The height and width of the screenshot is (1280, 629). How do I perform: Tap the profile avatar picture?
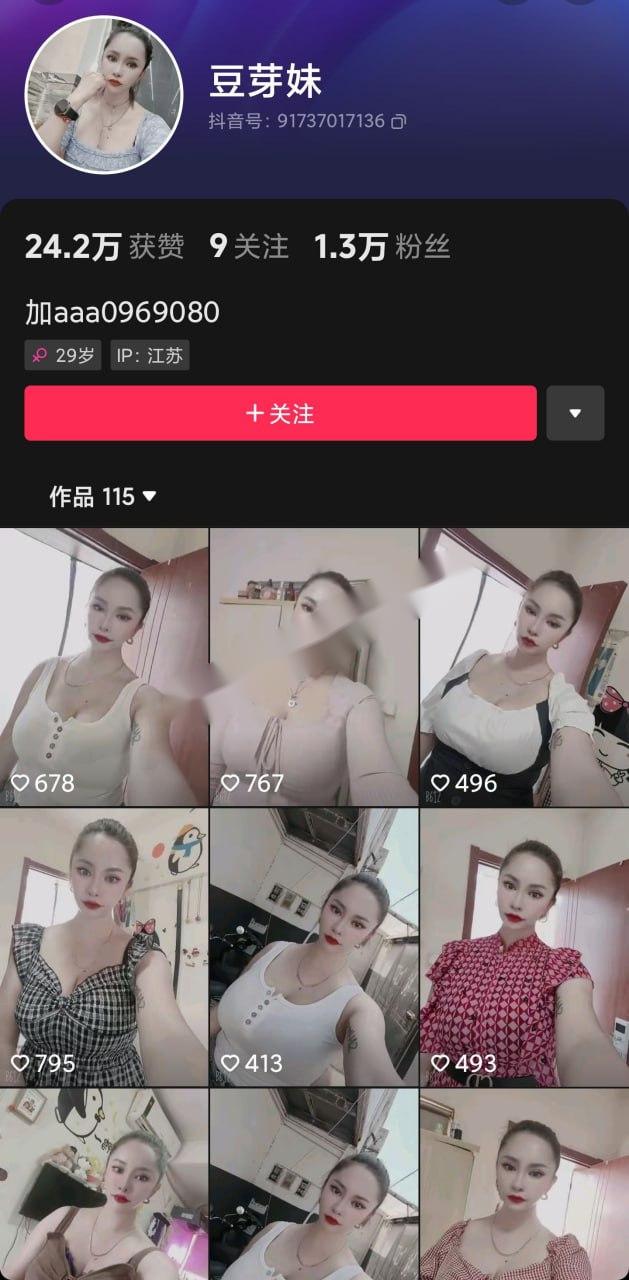104,95
